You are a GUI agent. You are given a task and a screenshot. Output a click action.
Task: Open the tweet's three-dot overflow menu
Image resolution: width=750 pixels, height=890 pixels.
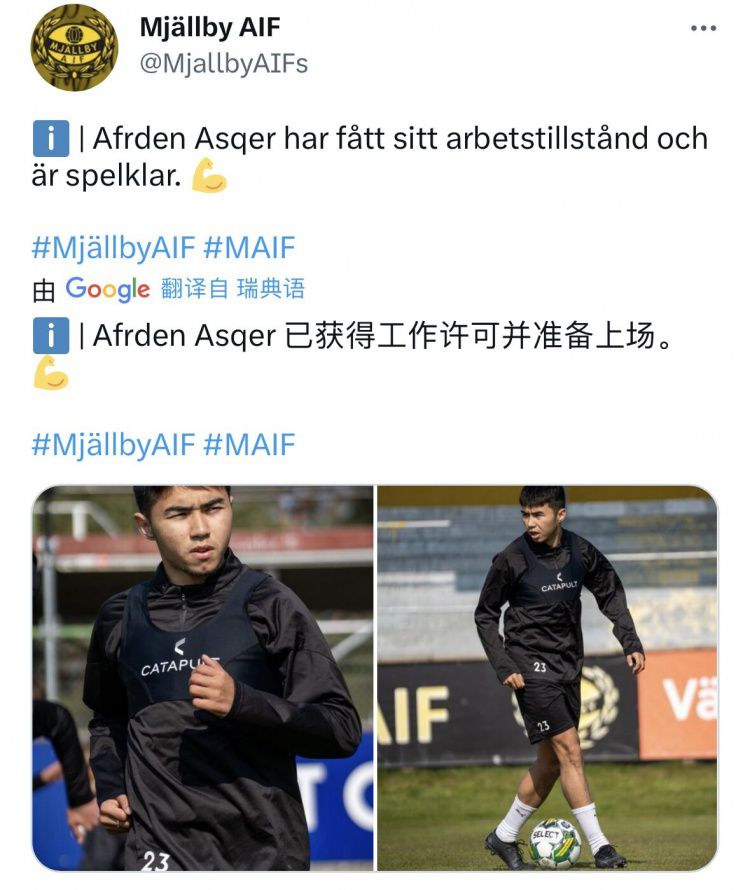[704, 29]
